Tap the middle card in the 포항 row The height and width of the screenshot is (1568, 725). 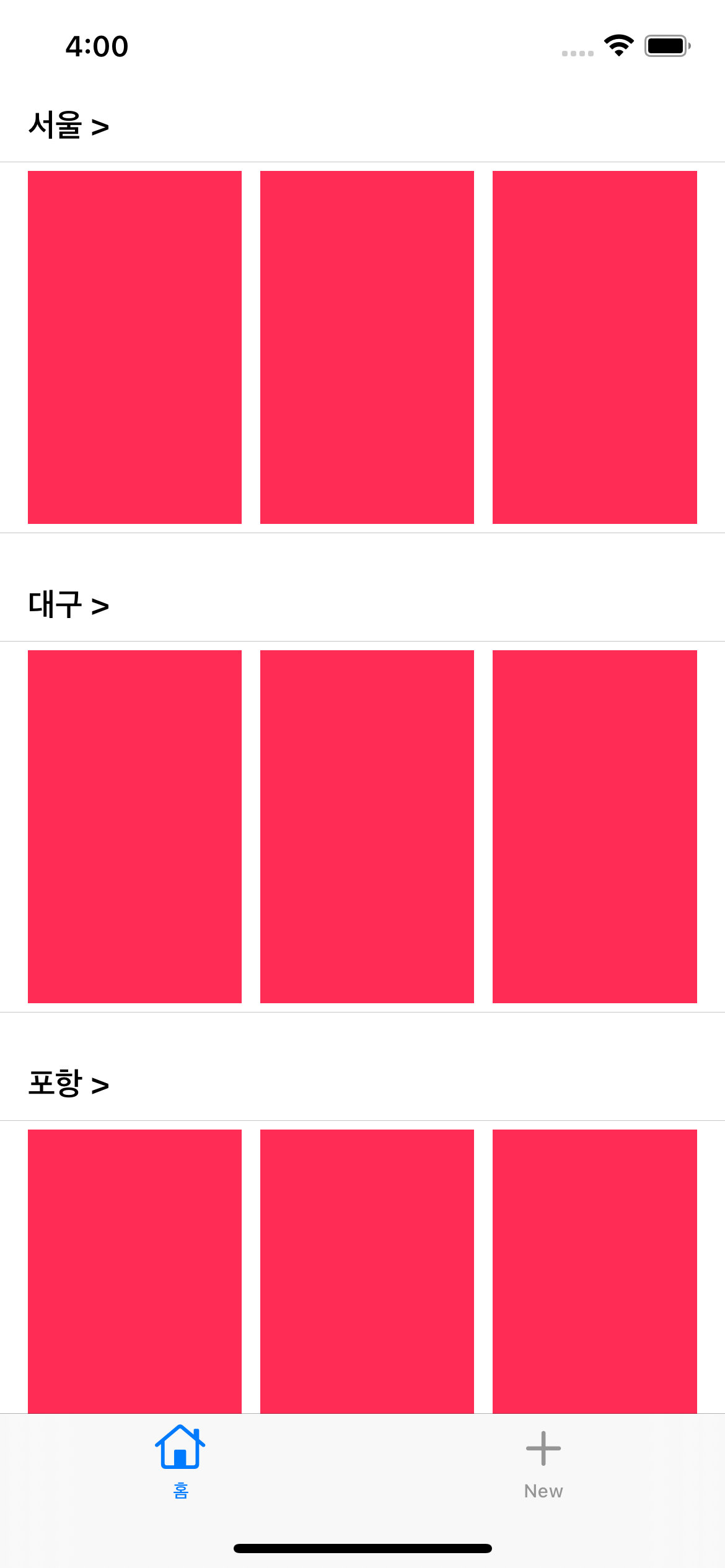[x=367, y=1271]
